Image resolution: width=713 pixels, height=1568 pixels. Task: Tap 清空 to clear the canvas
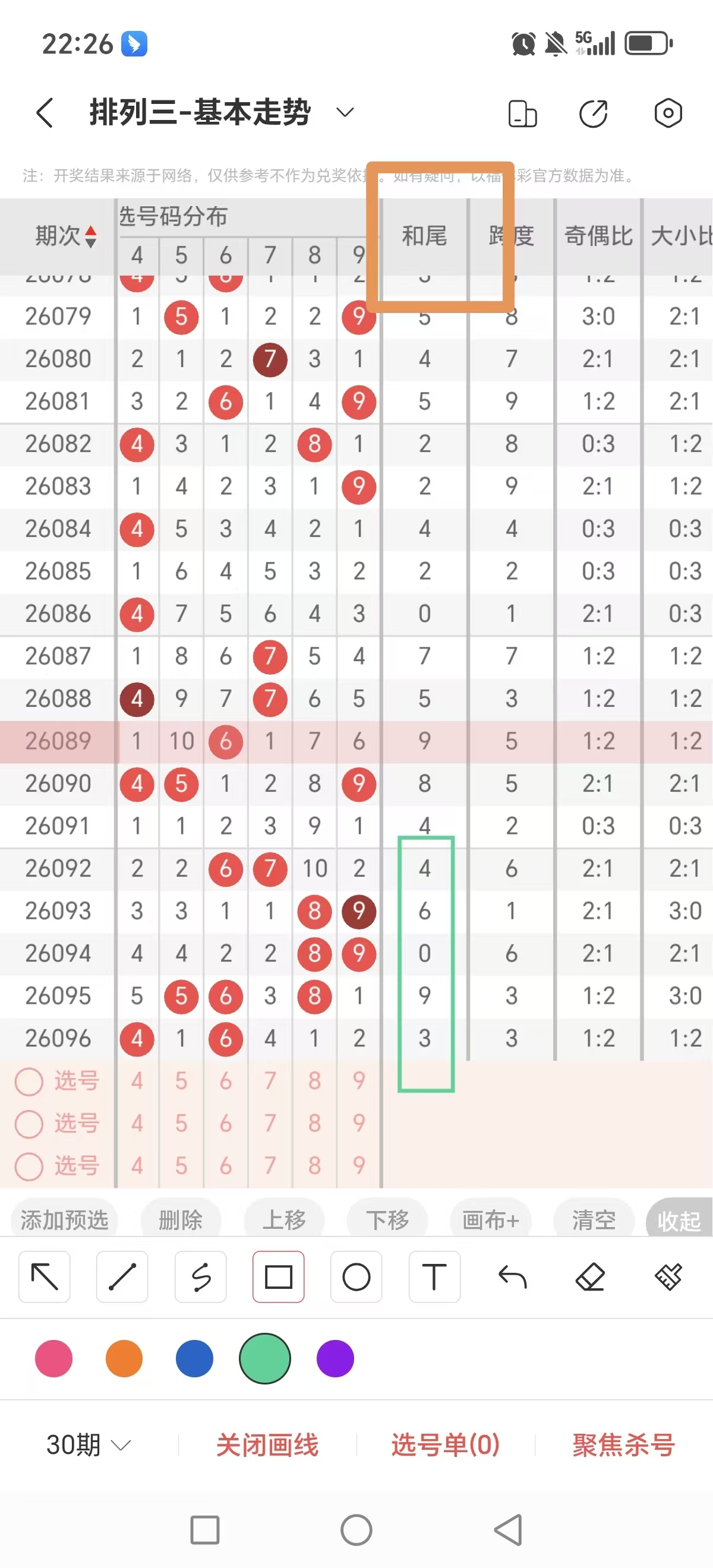594,1220
